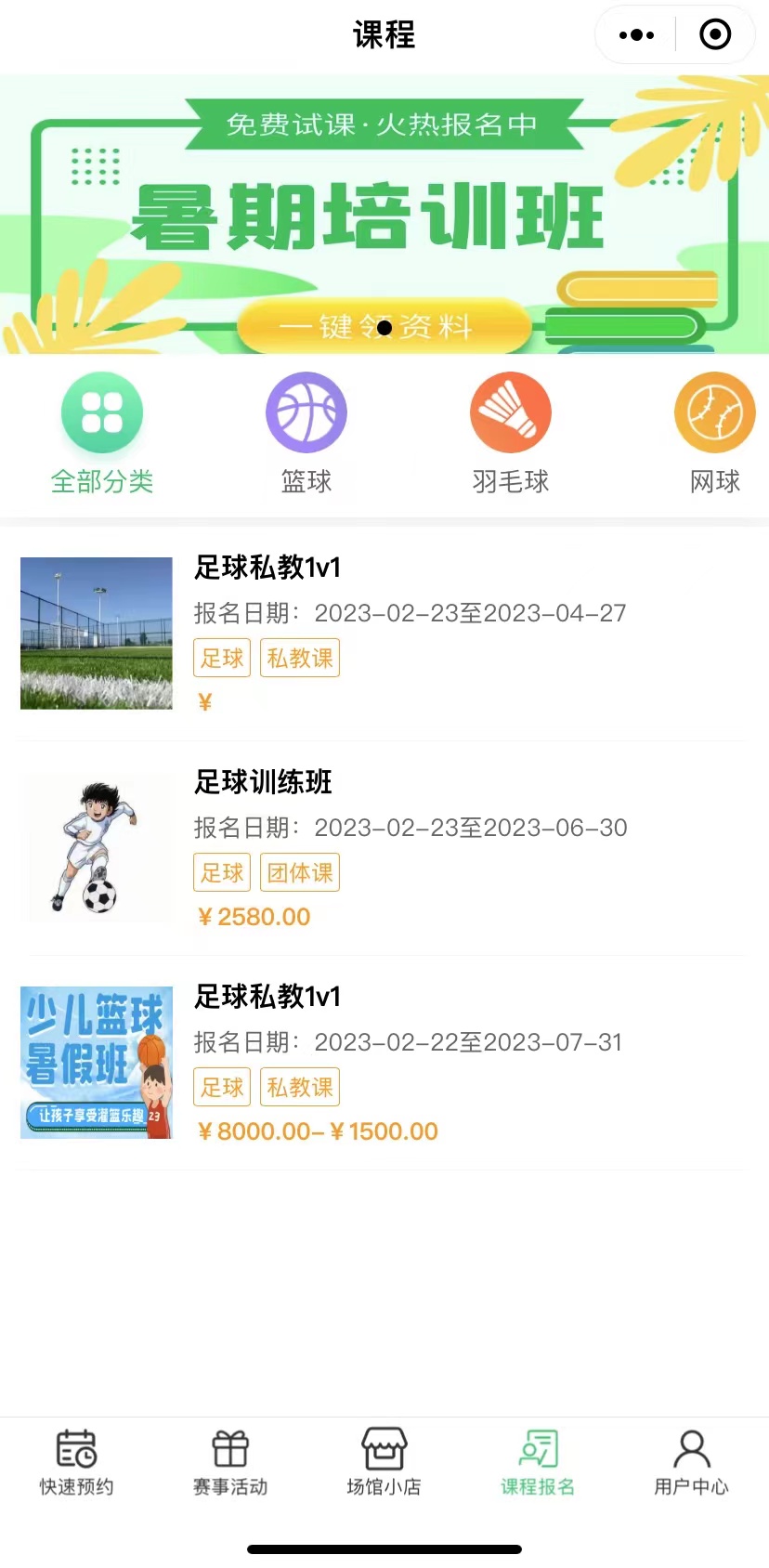Viewport: 769px width, 1568px height.
Task: Select the 私教课 tag on first course
Action: 300,658
